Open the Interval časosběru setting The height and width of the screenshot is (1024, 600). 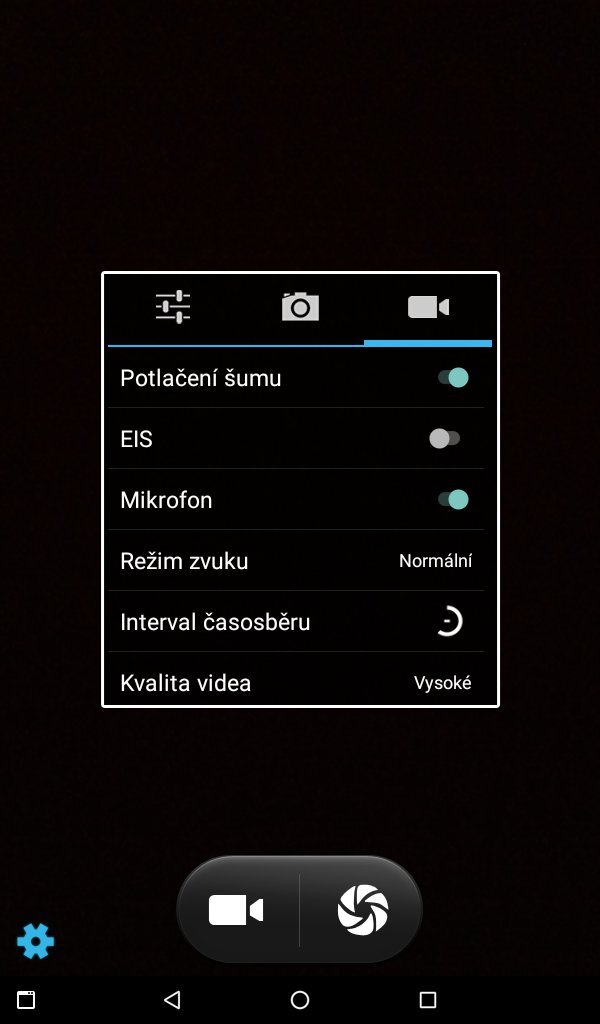[x=296, y=622]
